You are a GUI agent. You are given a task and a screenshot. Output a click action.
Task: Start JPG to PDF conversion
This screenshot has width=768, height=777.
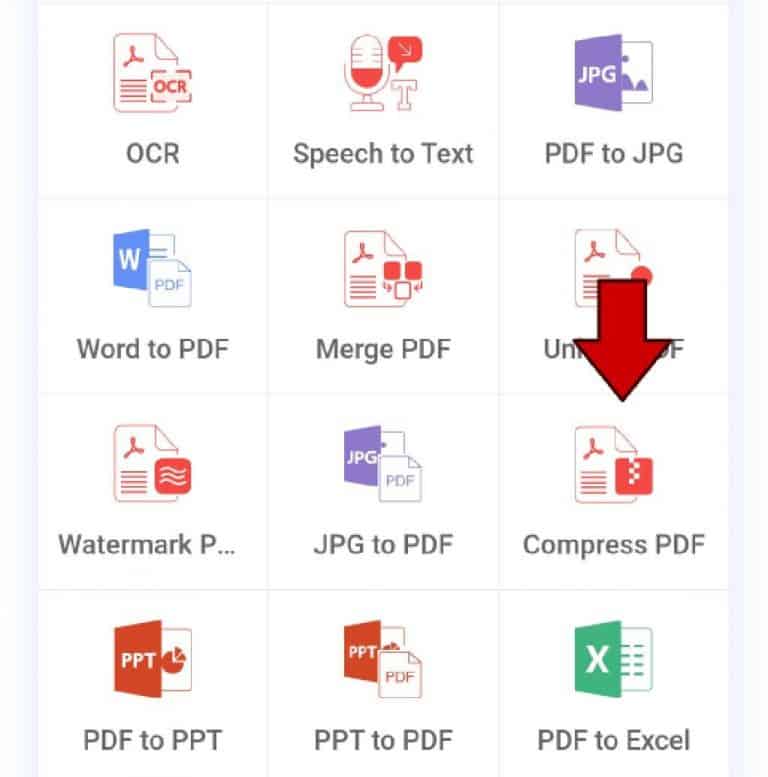click(383, 490)
